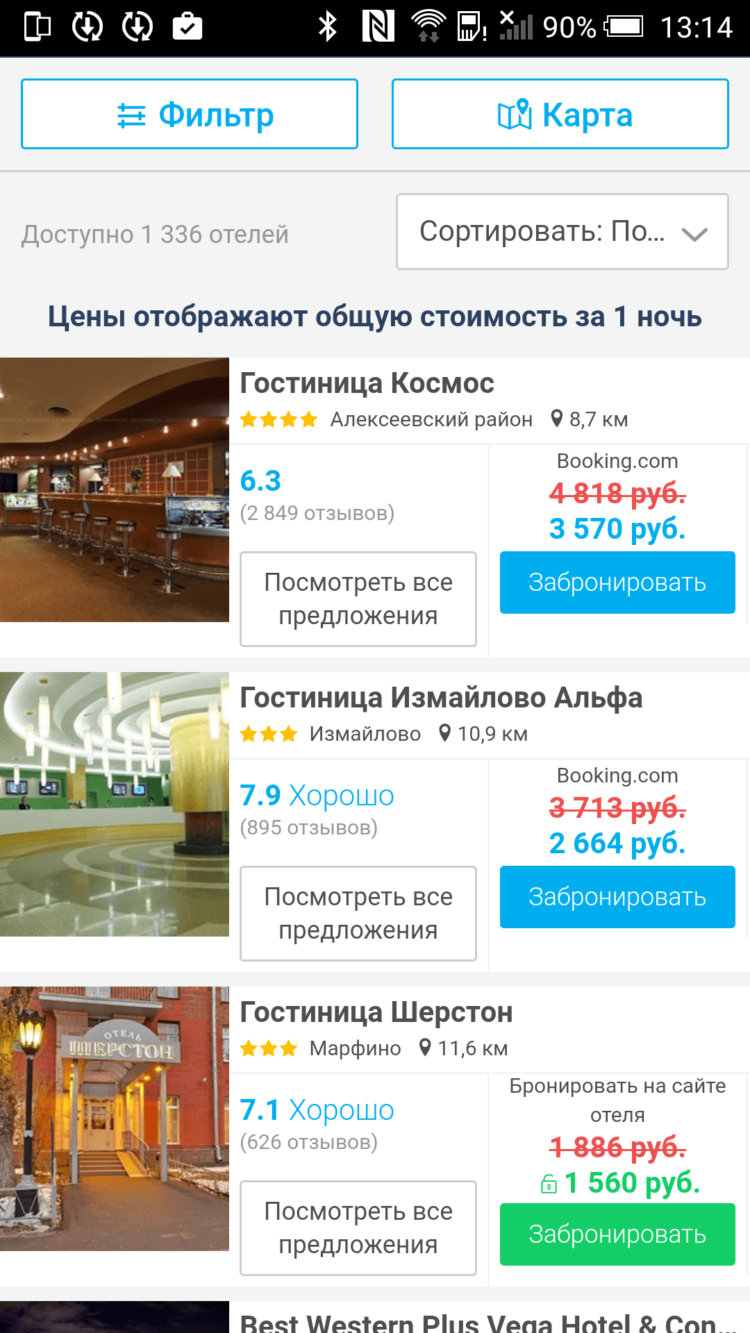Open the Фильтр panel

pyautogui.click(x=189, y=113)
